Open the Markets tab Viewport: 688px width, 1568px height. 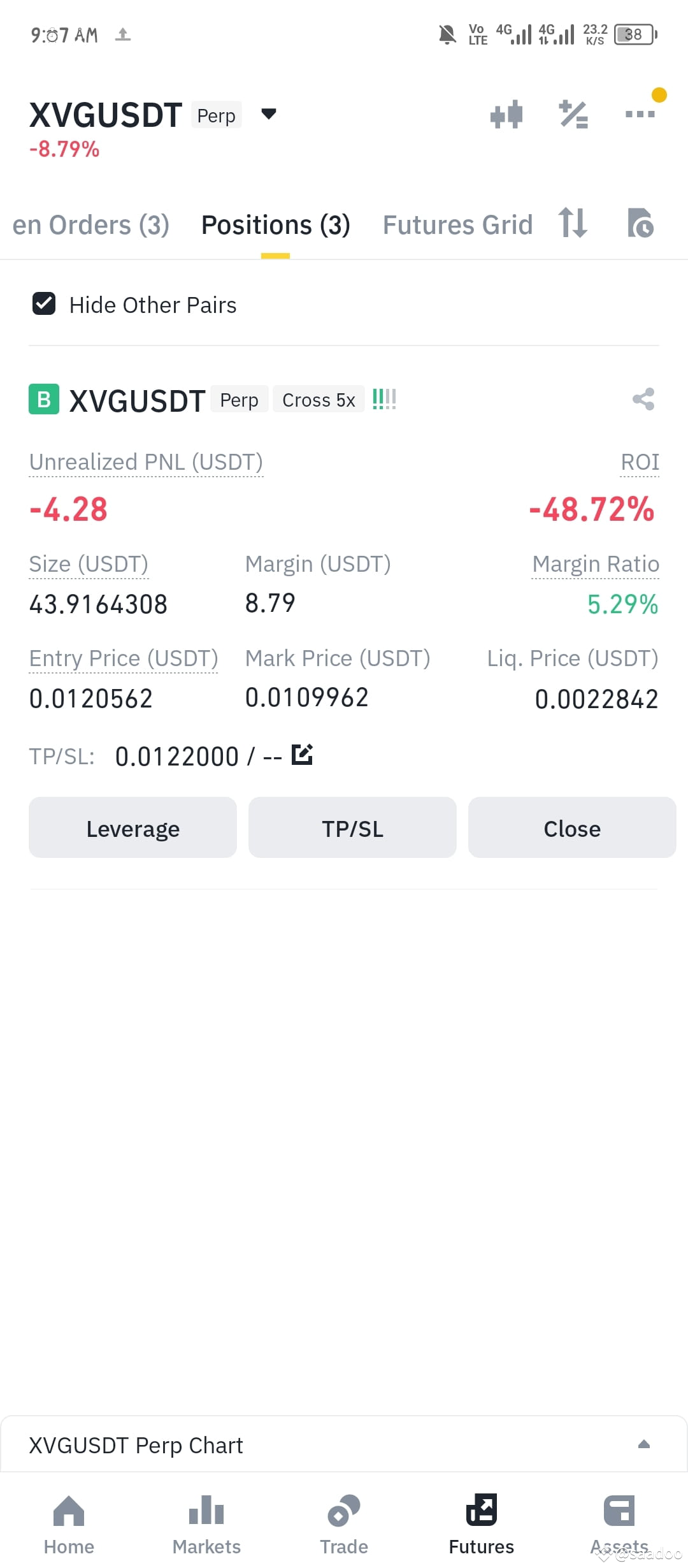coord(206,1525)
